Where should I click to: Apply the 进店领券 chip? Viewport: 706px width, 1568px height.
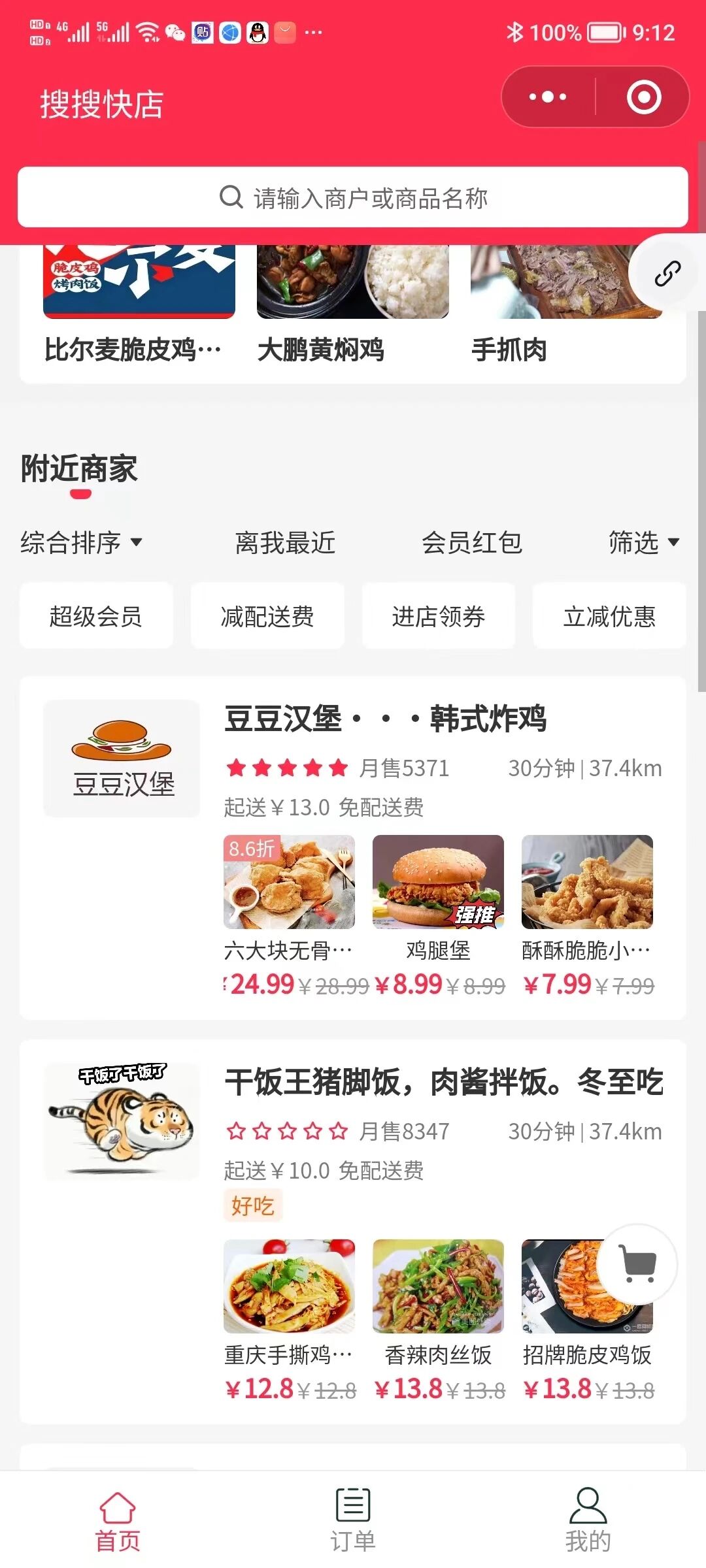click(x=439, y=616)
